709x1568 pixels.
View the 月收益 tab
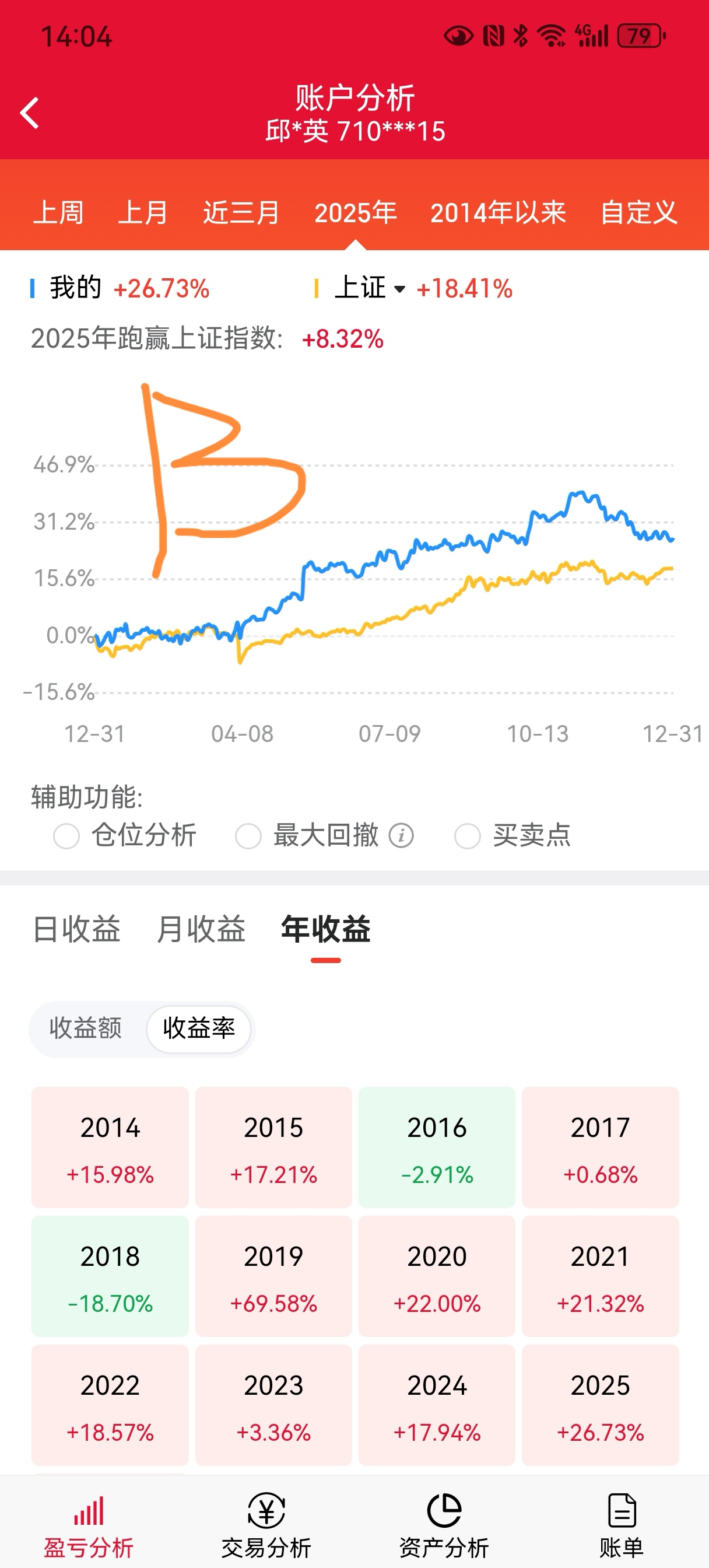pyautogui.click(x=201, y=929)
